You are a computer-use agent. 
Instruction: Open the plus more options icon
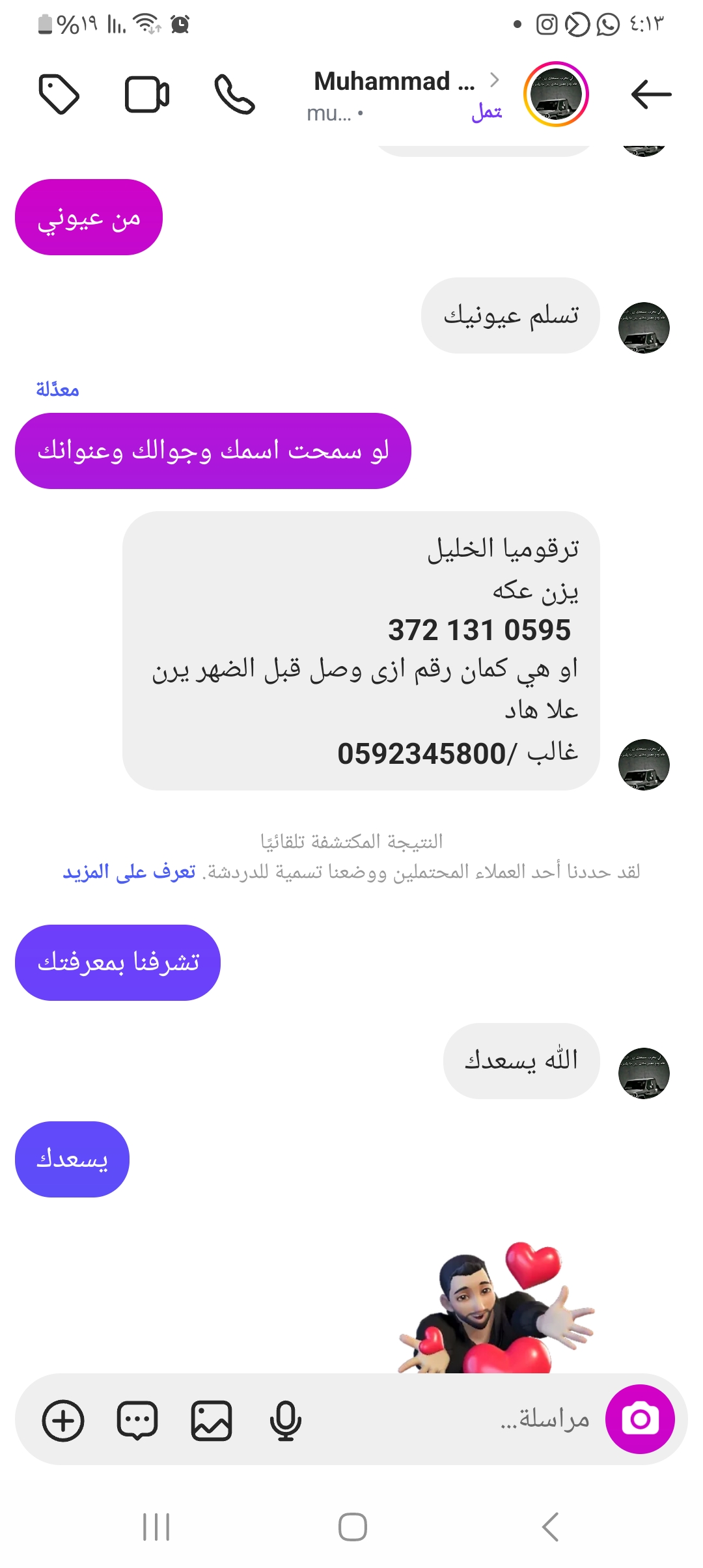click(x=63, y=1420)
